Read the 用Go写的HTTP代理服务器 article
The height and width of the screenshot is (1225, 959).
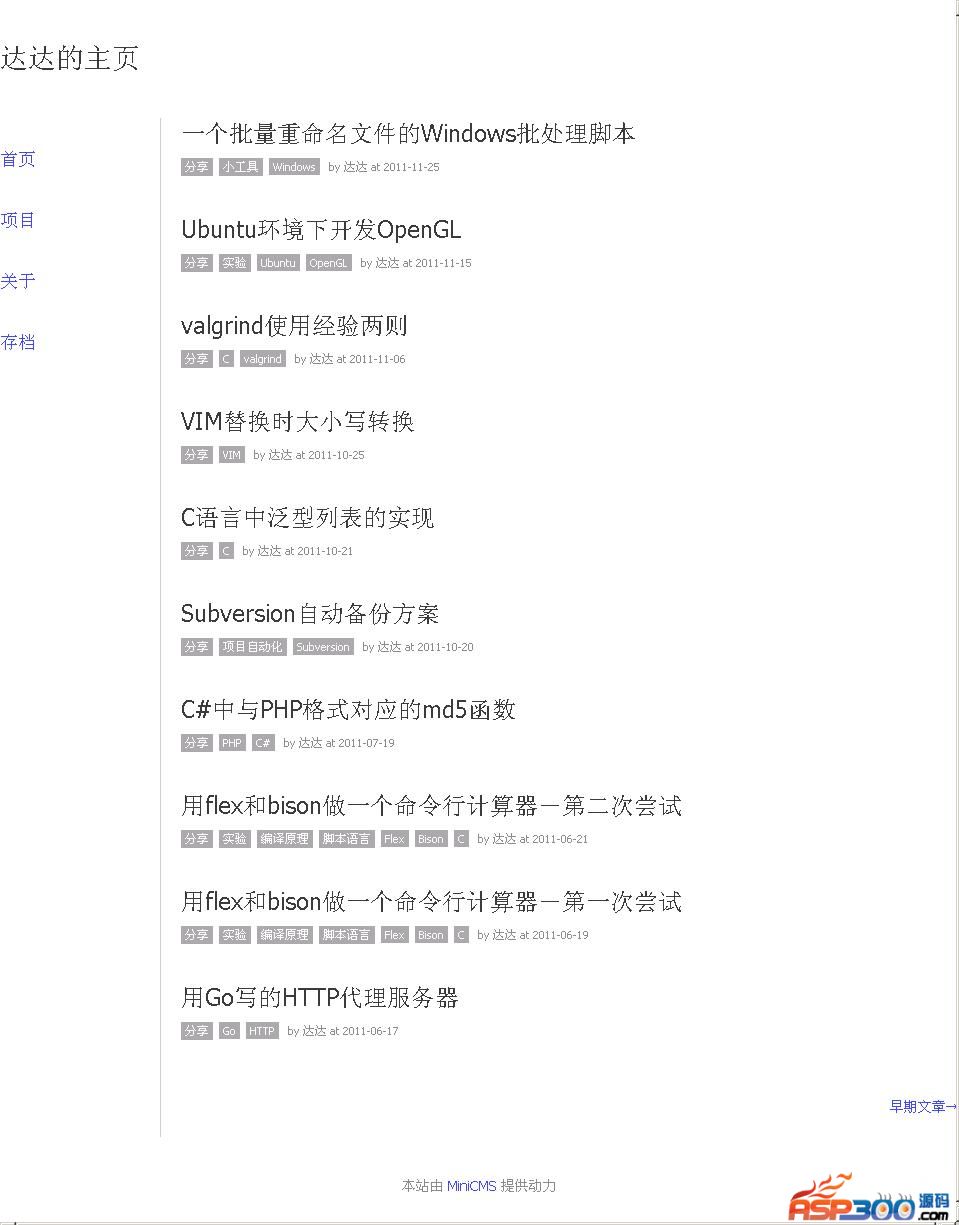[319, 998]
